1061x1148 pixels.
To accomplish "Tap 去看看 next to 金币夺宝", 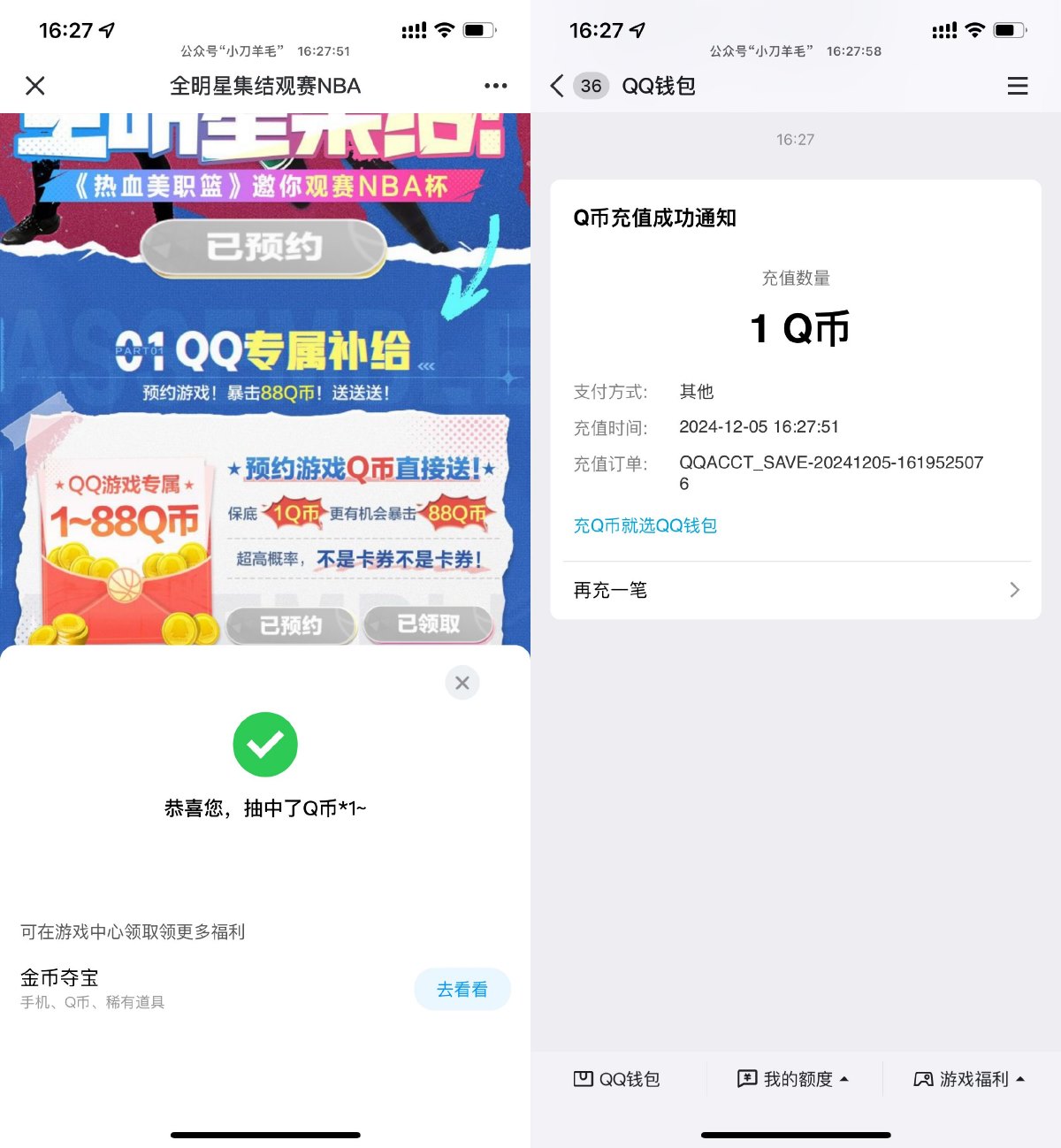I will [x=462, y=990].
